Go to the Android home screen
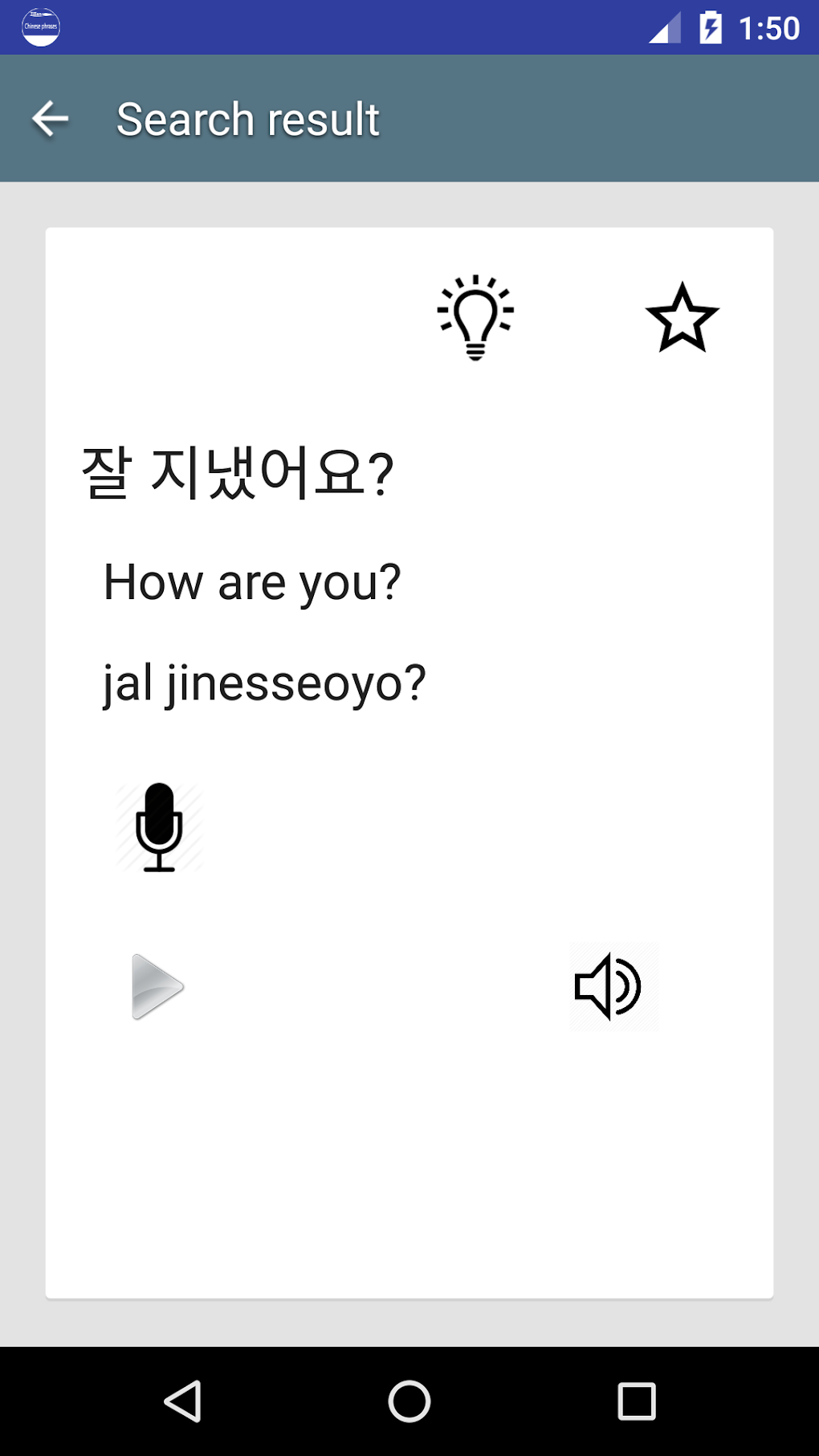 coord(409,1401)
